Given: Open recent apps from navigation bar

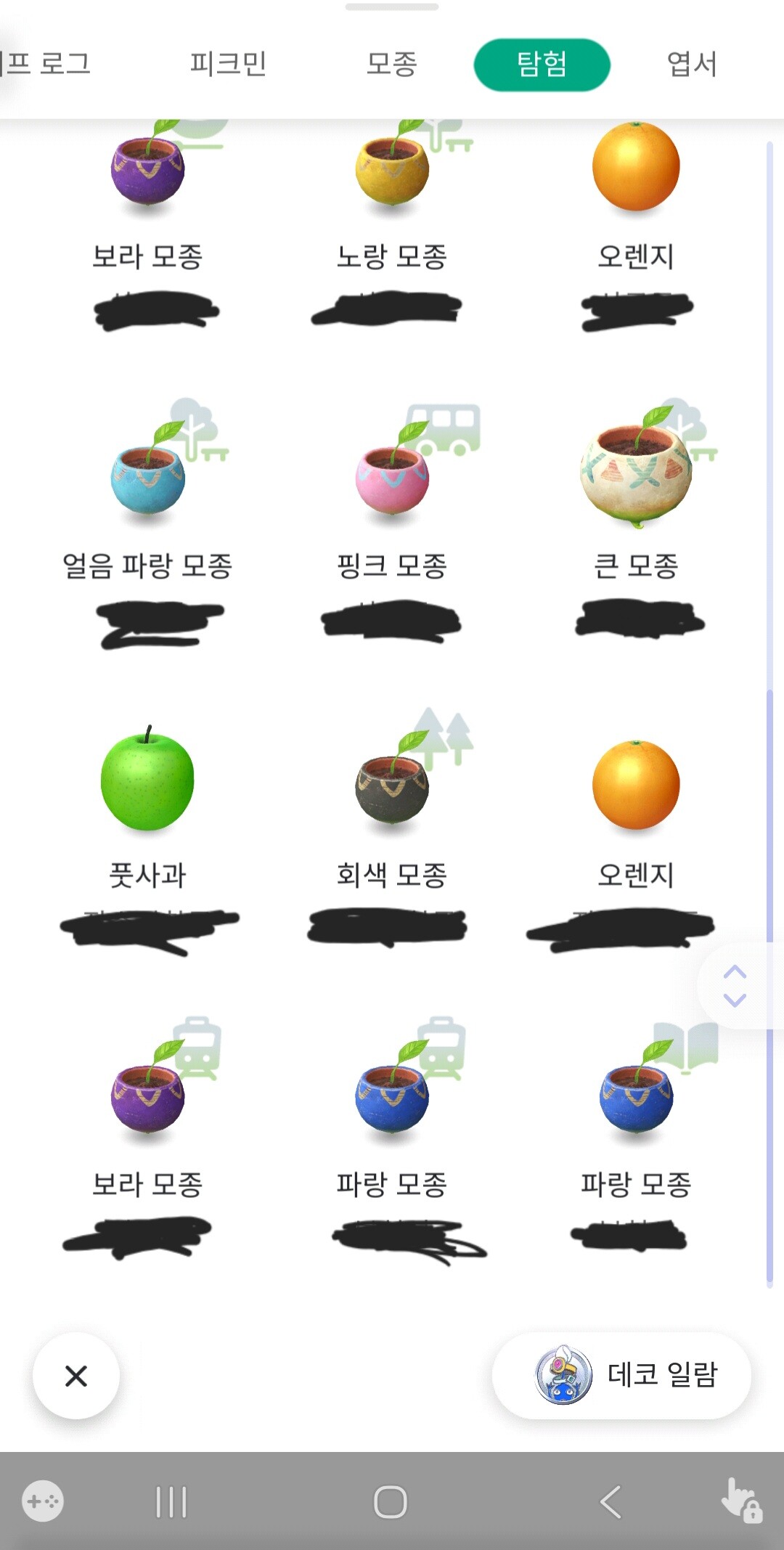Looking at the screenshot, I should 171,1502.
